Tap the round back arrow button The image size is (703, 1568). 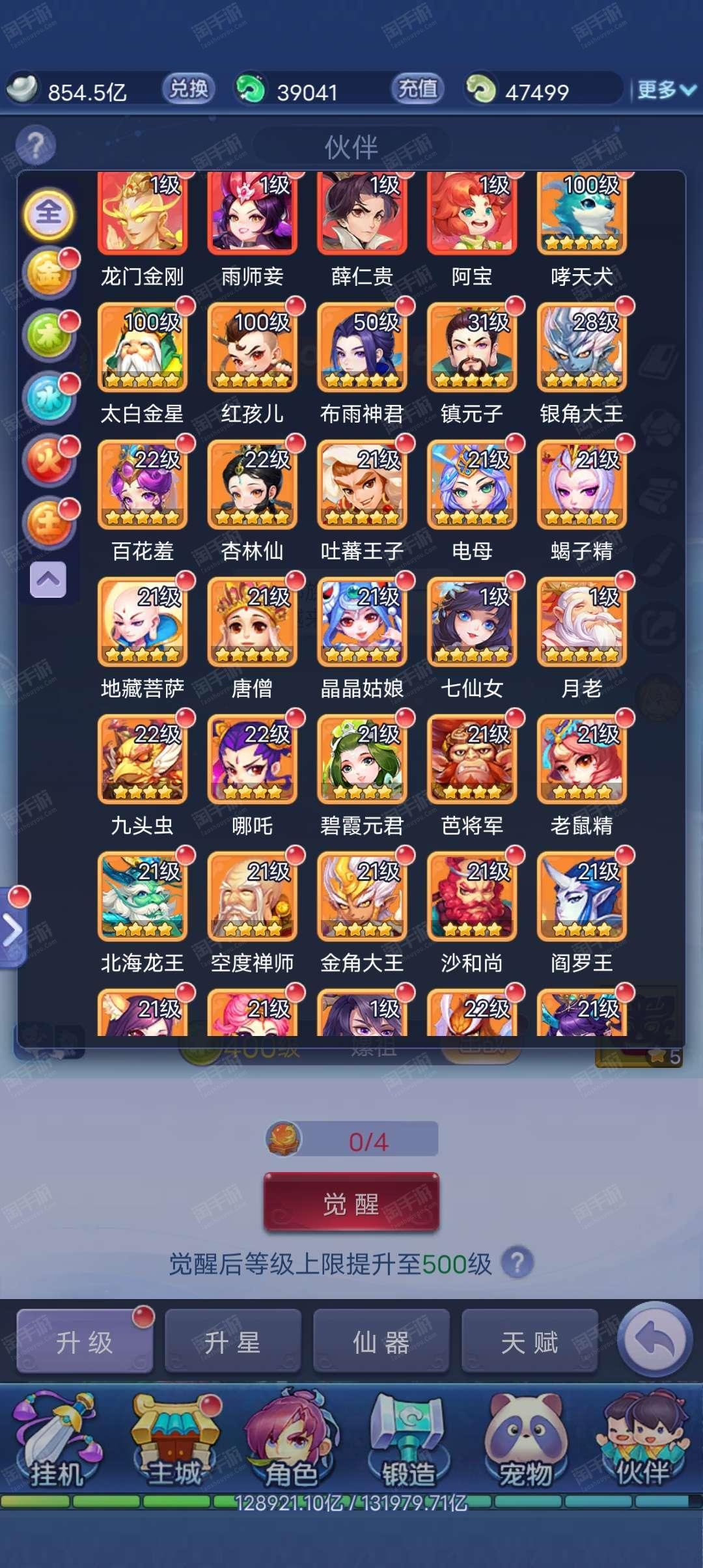(655, 1339)
